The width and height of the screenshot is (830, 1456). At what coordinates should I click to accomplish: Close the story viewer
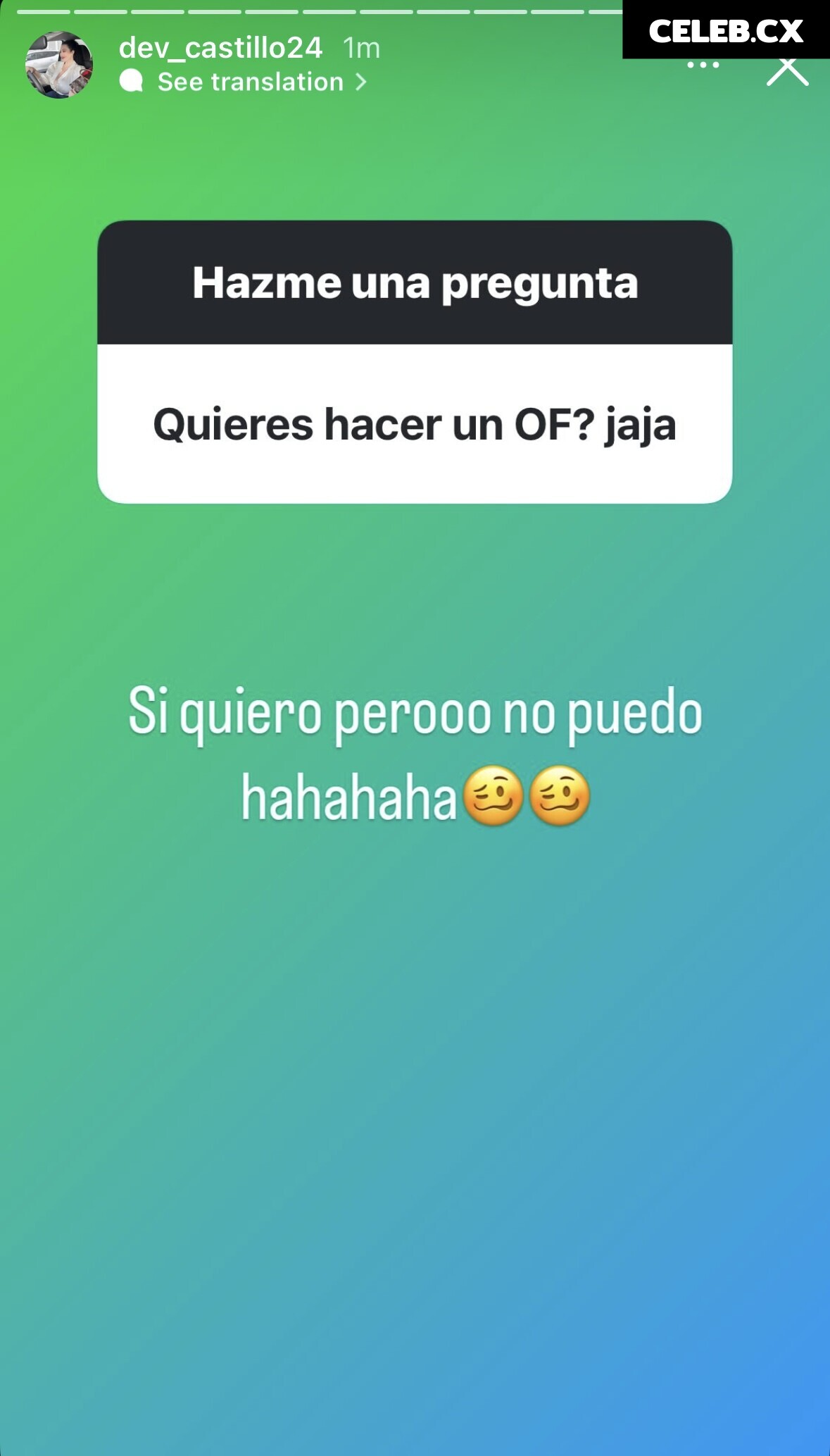point(787,70)
